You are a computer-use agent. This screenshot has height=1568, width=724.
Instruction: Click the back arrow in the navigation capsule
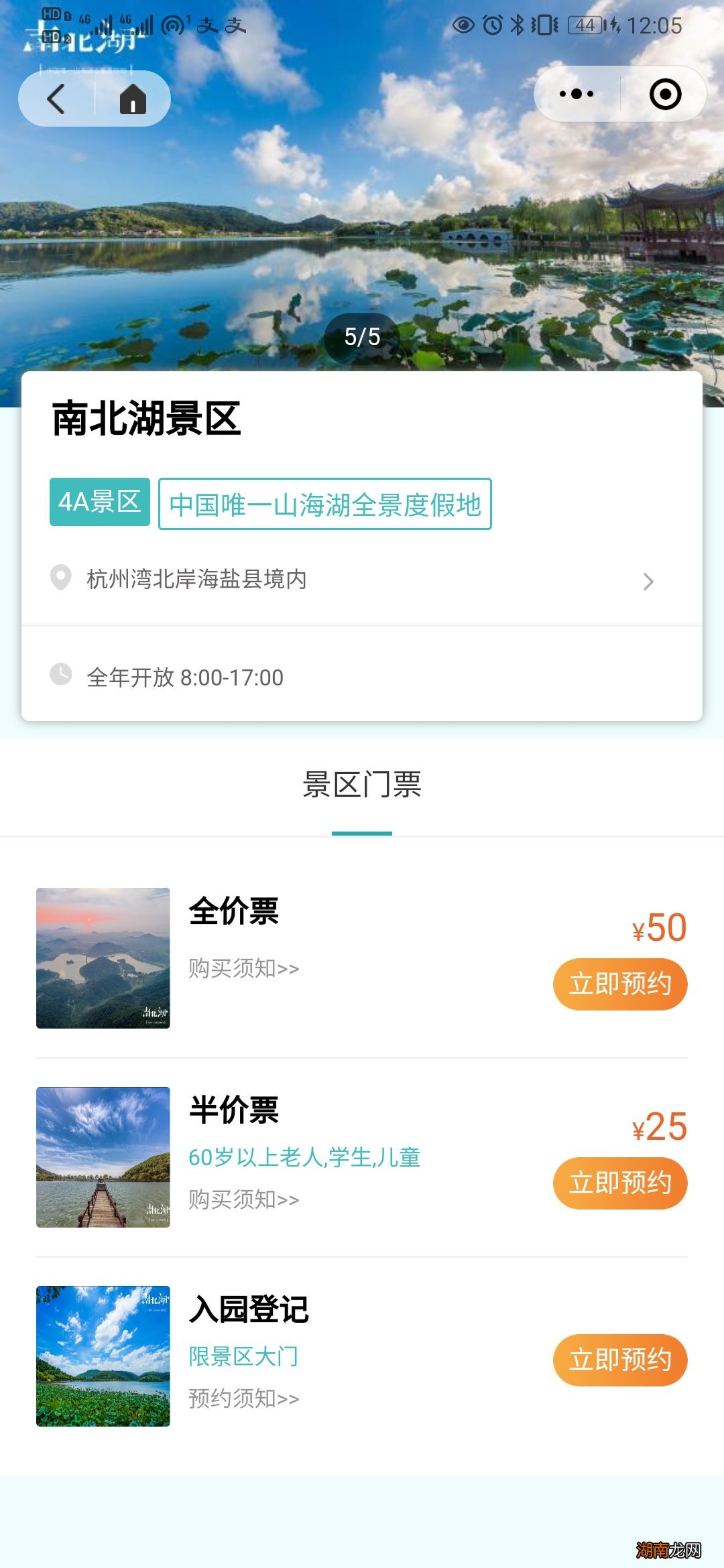tap(56, 98)
